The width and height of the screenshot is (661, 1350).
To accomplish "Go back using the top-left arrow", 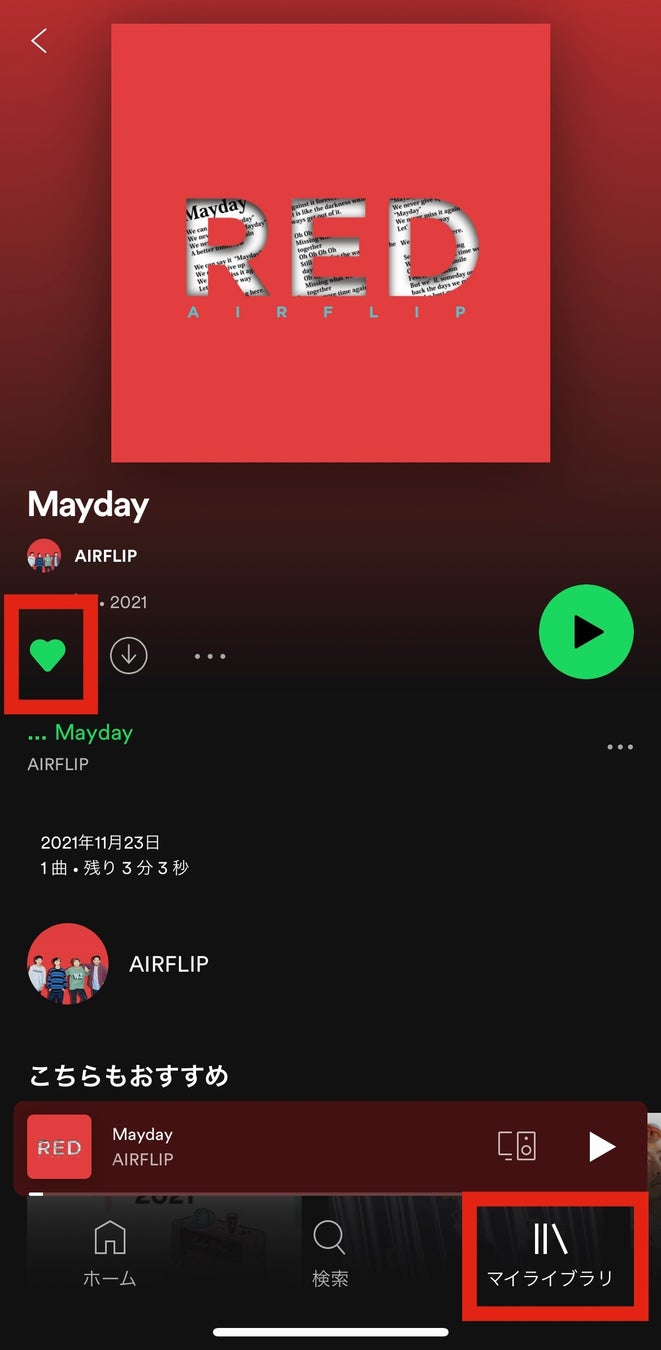I will (x=39, y=41).
